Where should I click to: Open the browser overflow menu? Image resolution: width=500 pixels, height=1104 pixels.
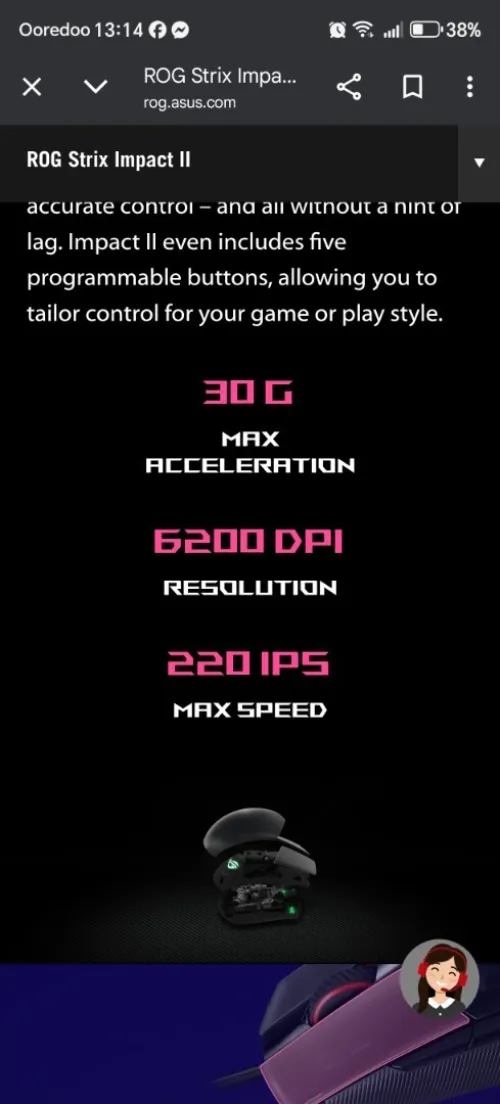click(470, 87)
